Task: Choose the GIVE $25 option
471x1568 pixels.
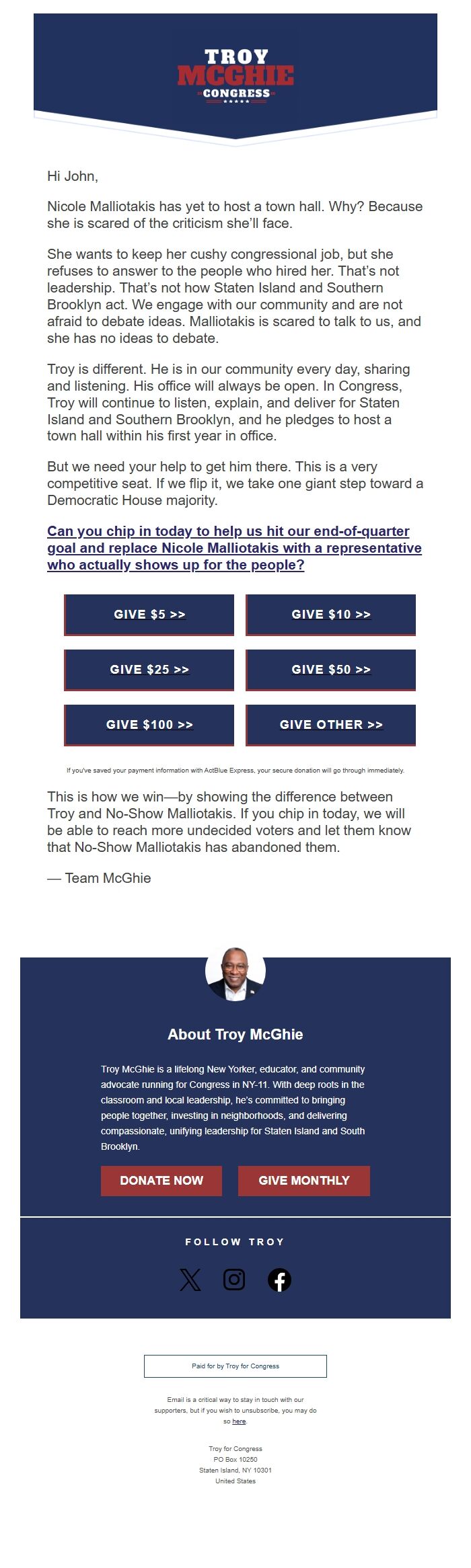Action: [x=149, y=670]
